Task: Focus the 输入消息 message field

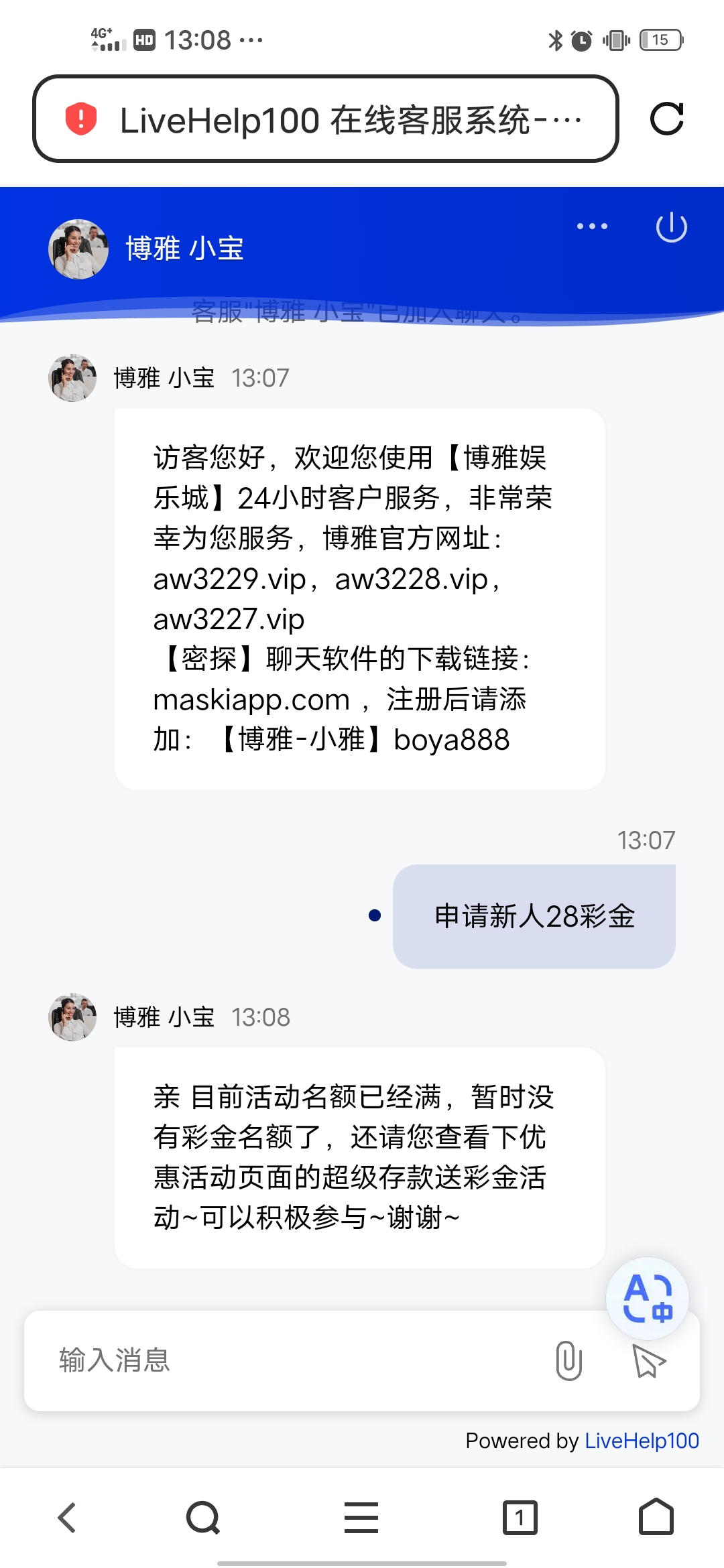Action: pos(295,1360)
